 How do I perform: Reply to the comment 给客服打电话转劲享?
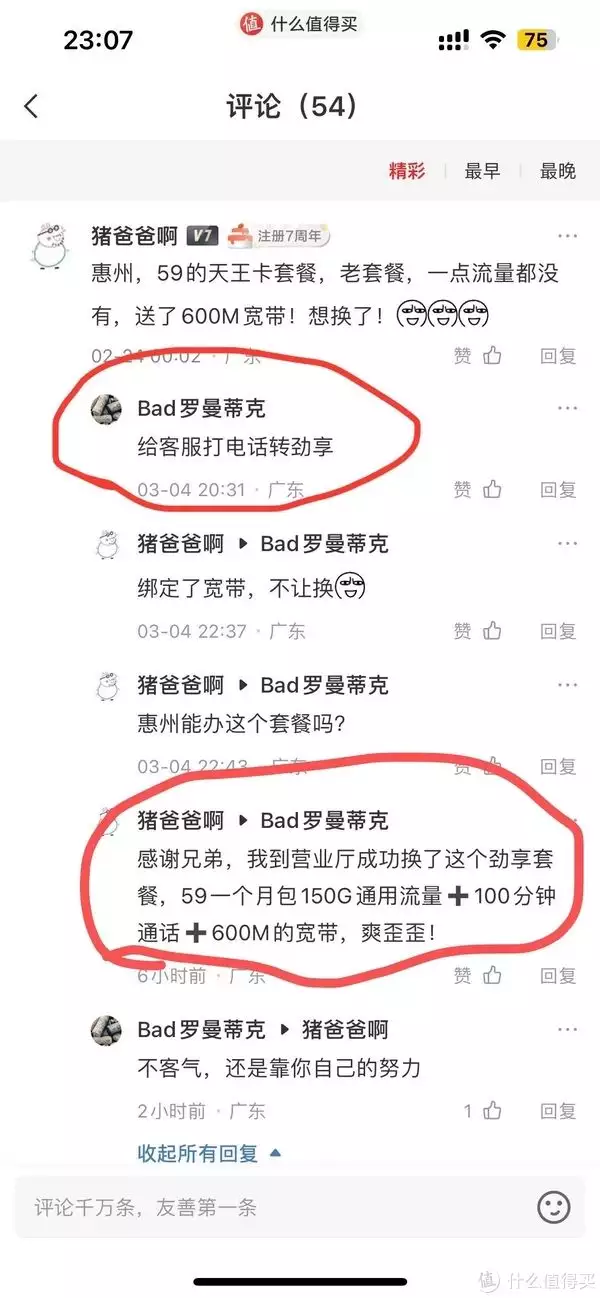click(558, 490)
